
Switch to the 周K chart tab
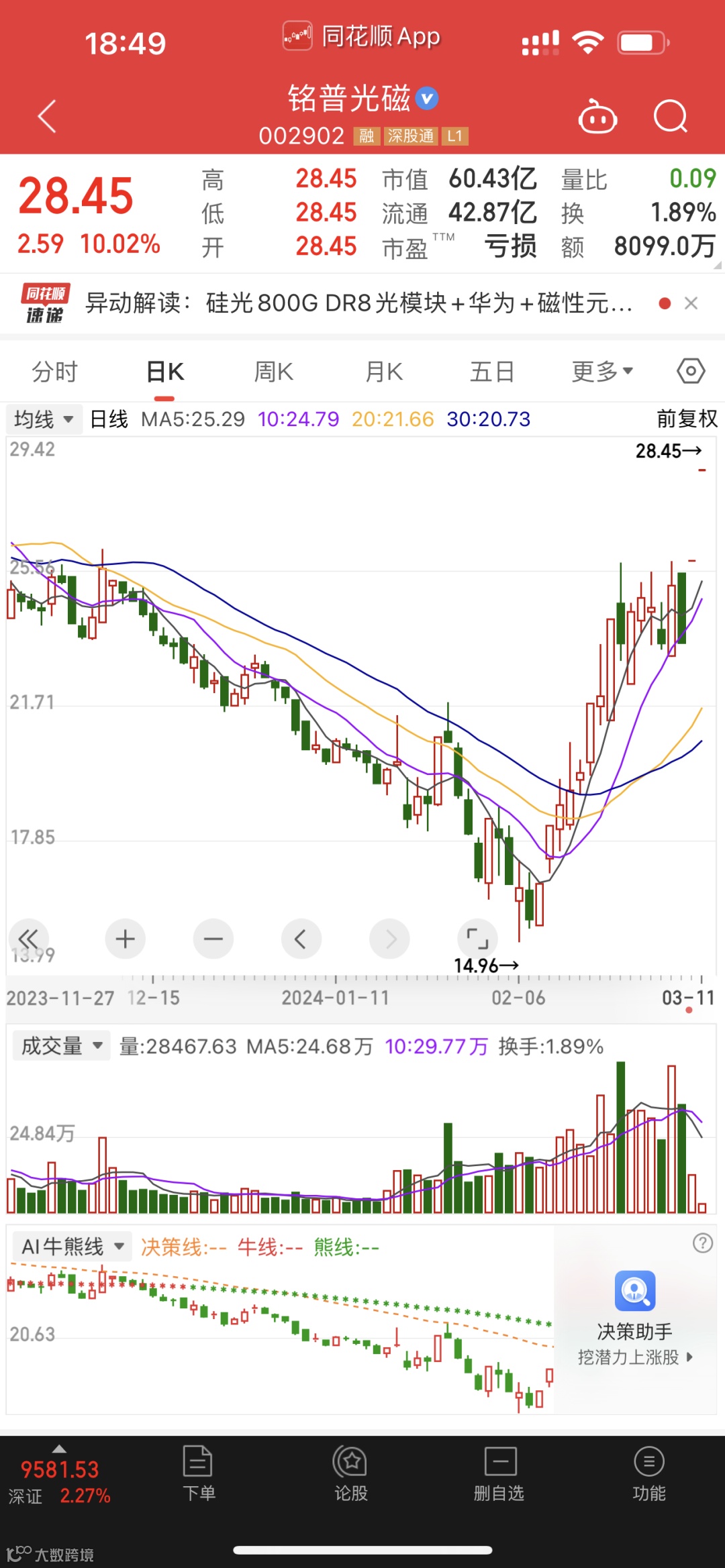click(273, 371)
